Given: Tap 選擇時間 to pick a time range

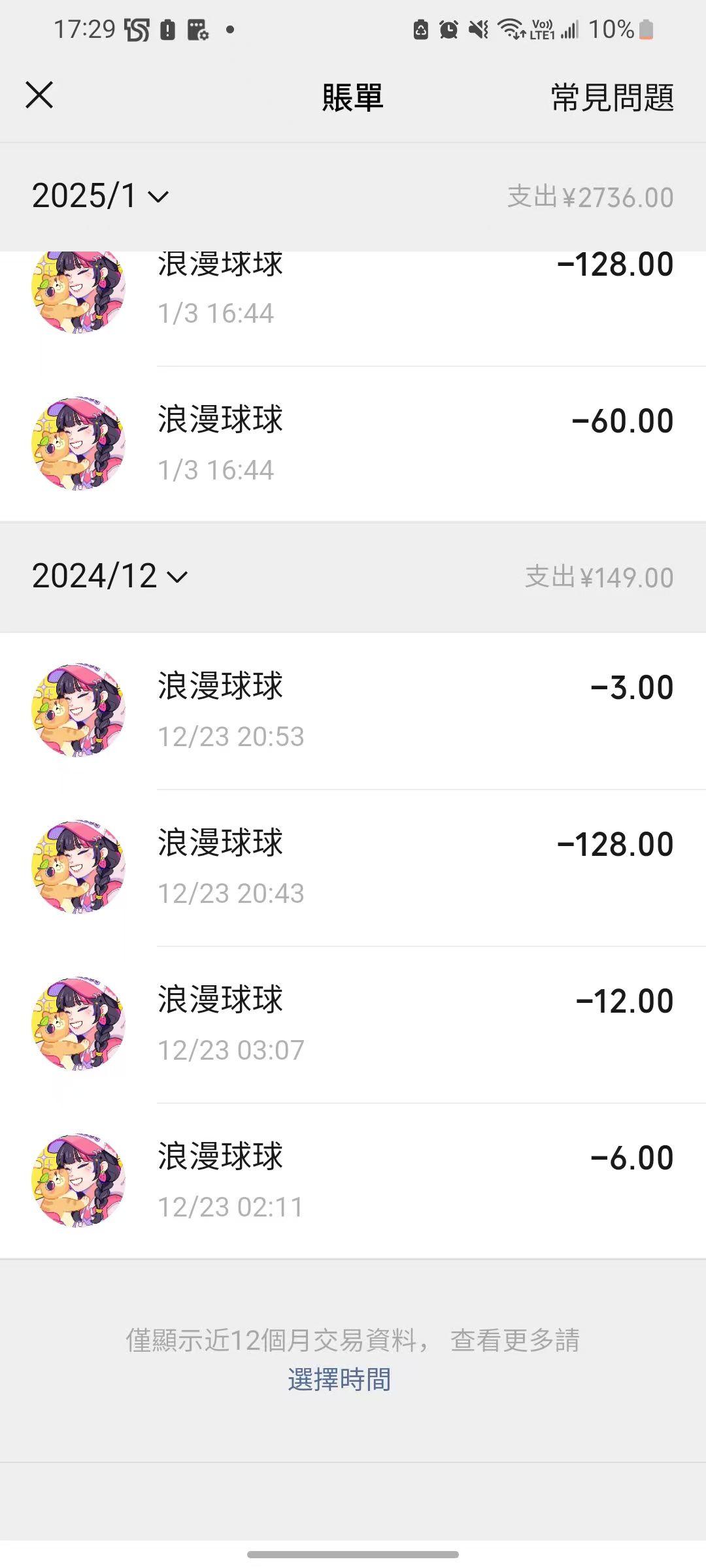Looking at the screenshot, I should (x=339, y=1380).
